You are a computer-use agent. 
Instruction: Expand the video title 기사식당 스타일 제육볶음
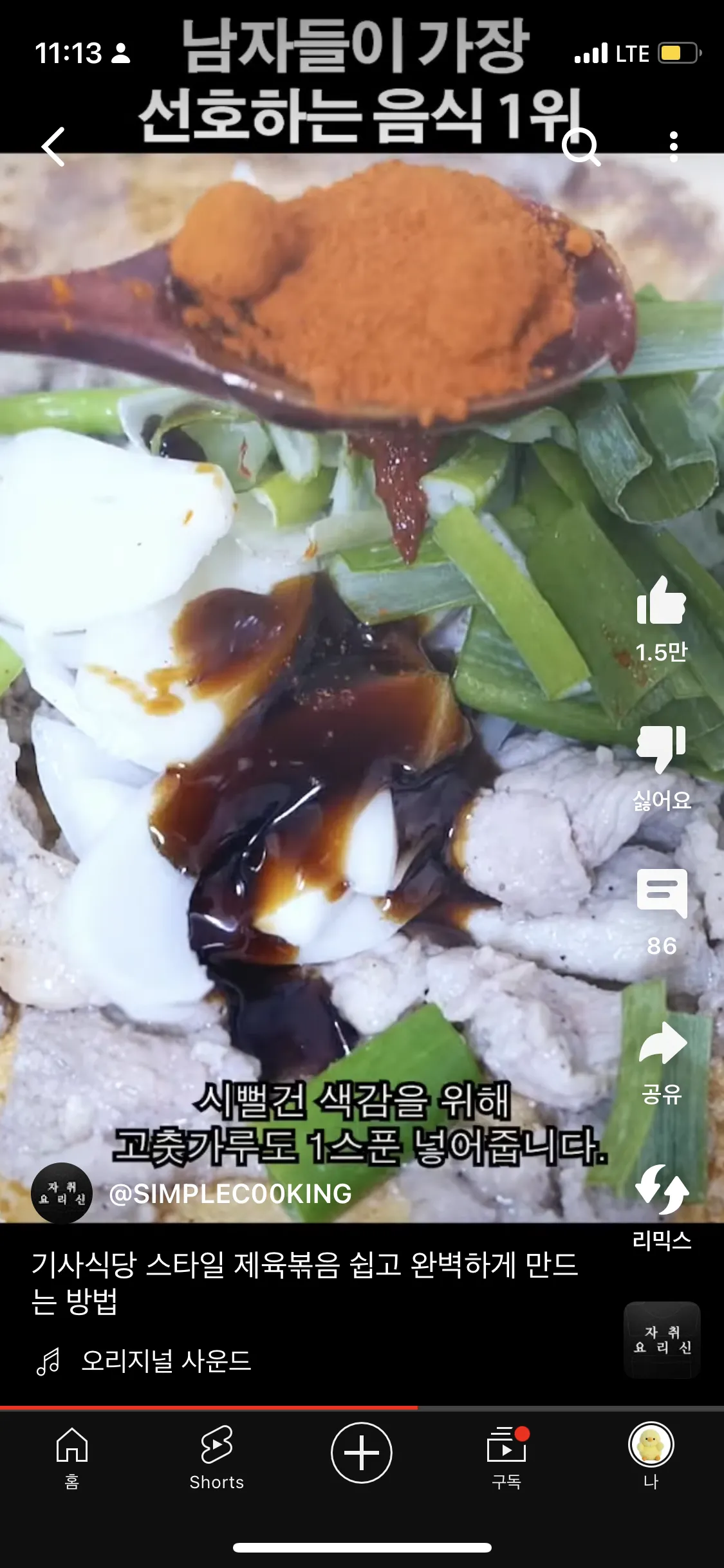click(x=304, y=1282)
